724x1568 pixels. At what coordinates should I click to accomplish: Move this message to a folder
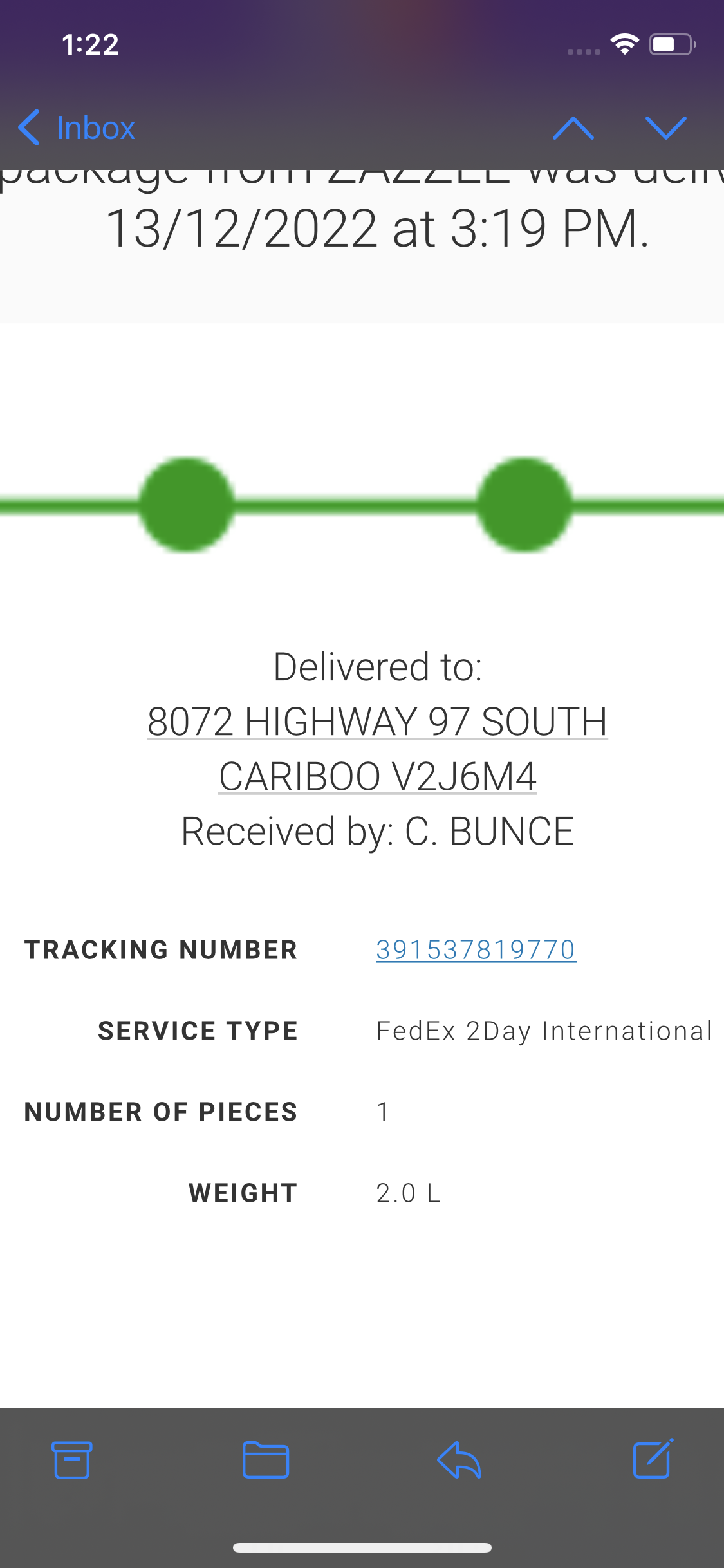coord(266,1459)
